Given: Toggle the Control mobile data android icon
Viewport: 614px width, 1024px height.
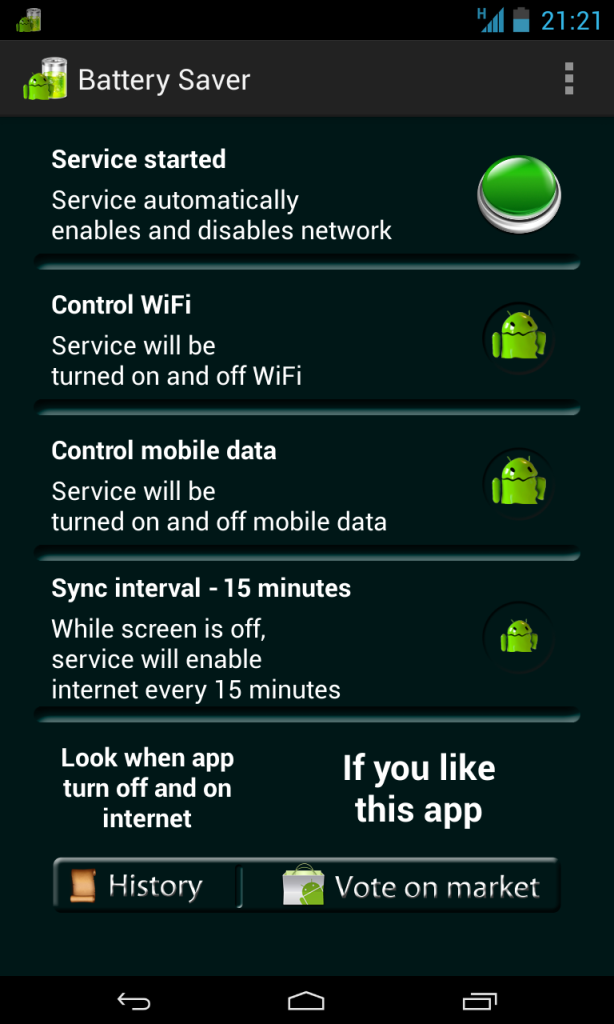Looking at the screenshot, I should [519, 484].
